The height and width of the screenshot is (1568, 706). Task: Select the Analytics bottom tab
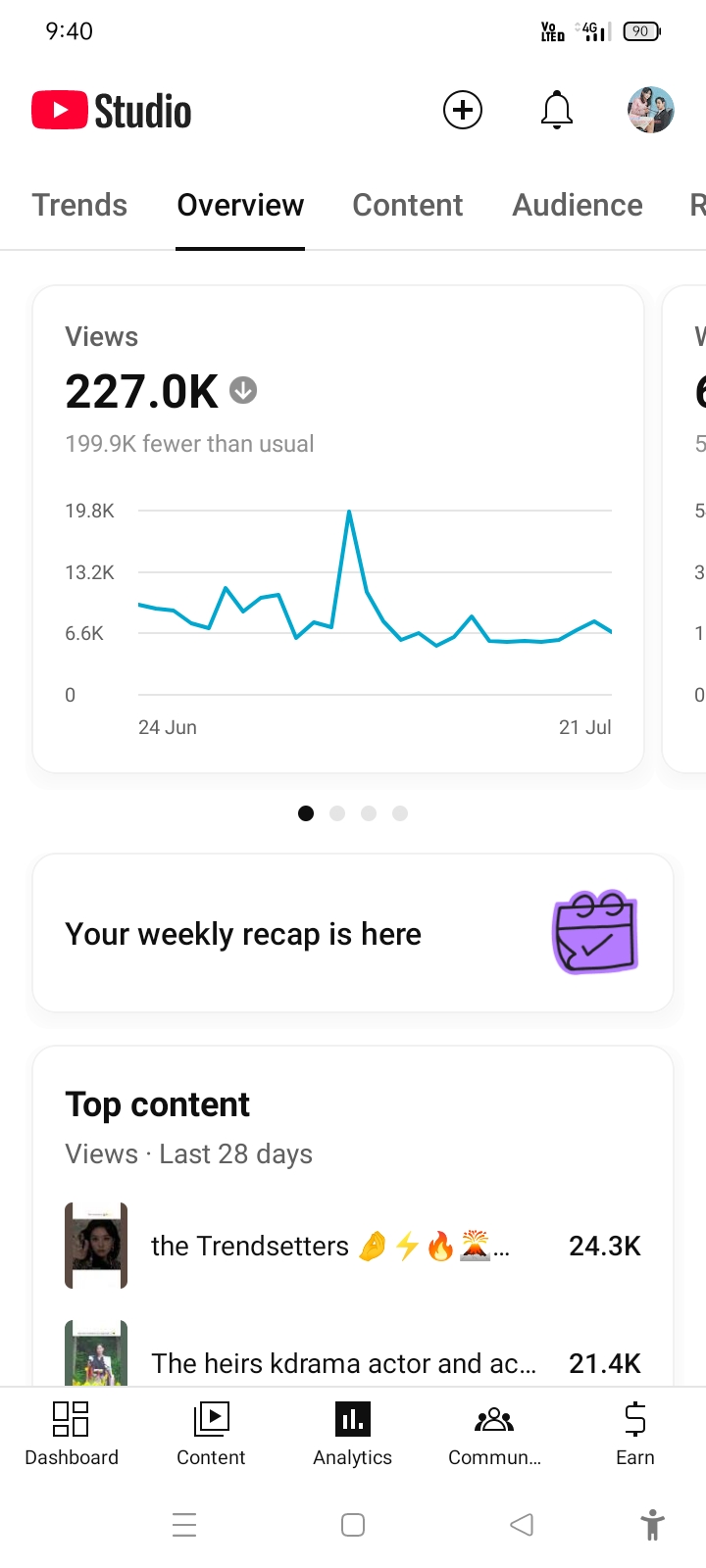pyautogui.click(x=353, y=1434)
